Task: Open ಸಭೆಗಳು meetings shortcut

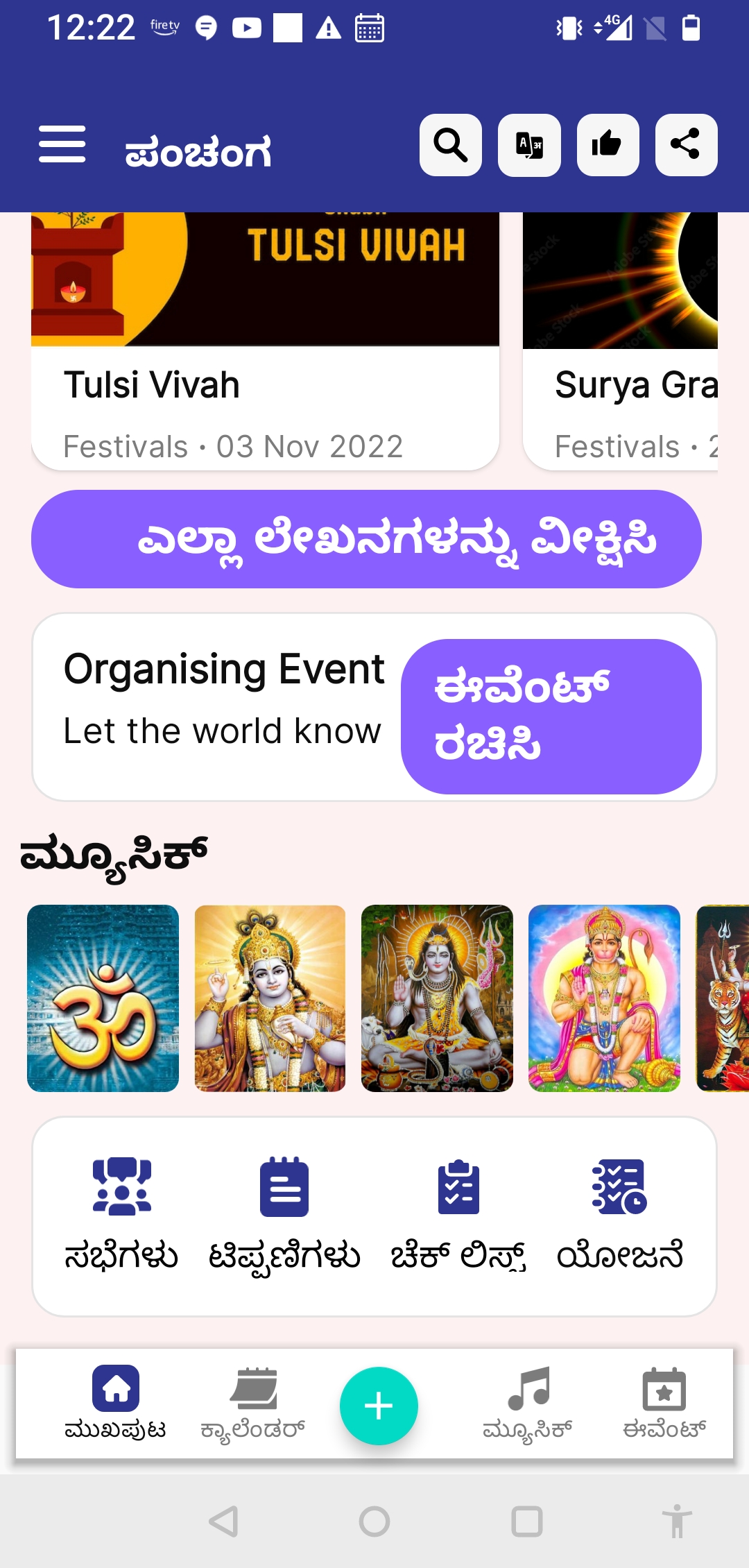Action: pos(121,1214)
